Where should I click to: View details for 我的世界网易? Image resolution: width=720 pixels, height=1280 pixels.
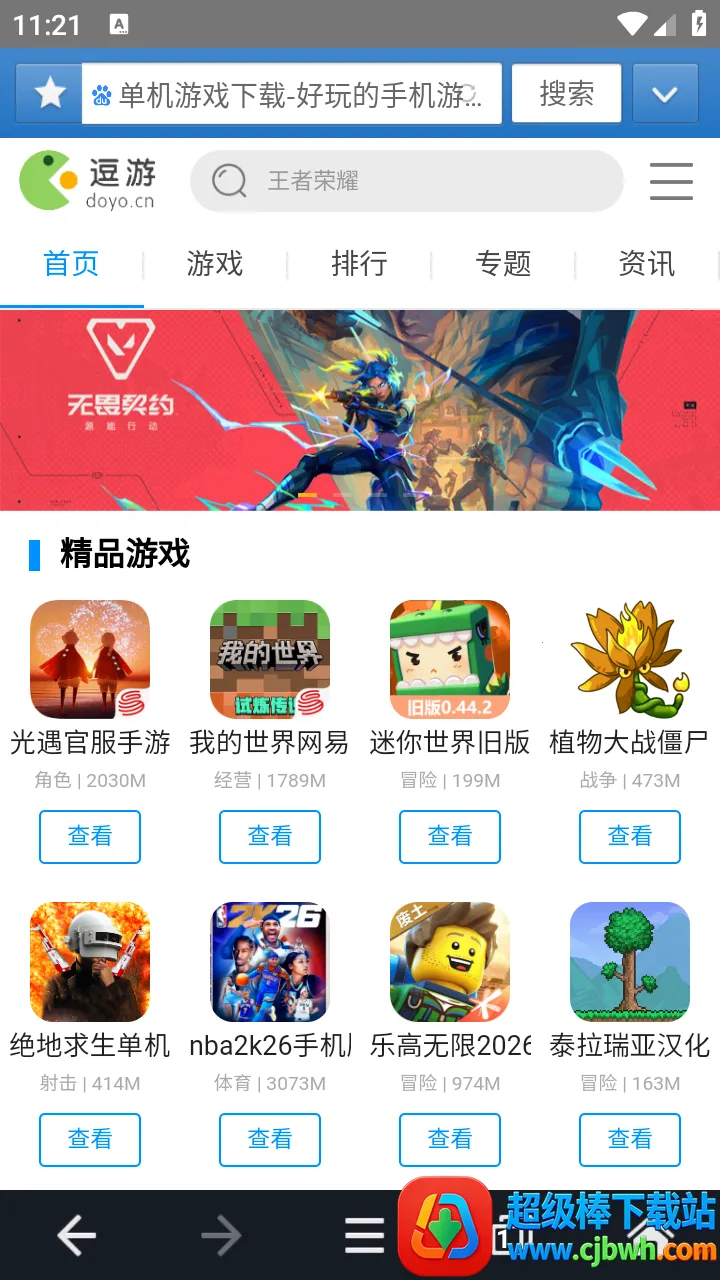click(x=270, y=837)
